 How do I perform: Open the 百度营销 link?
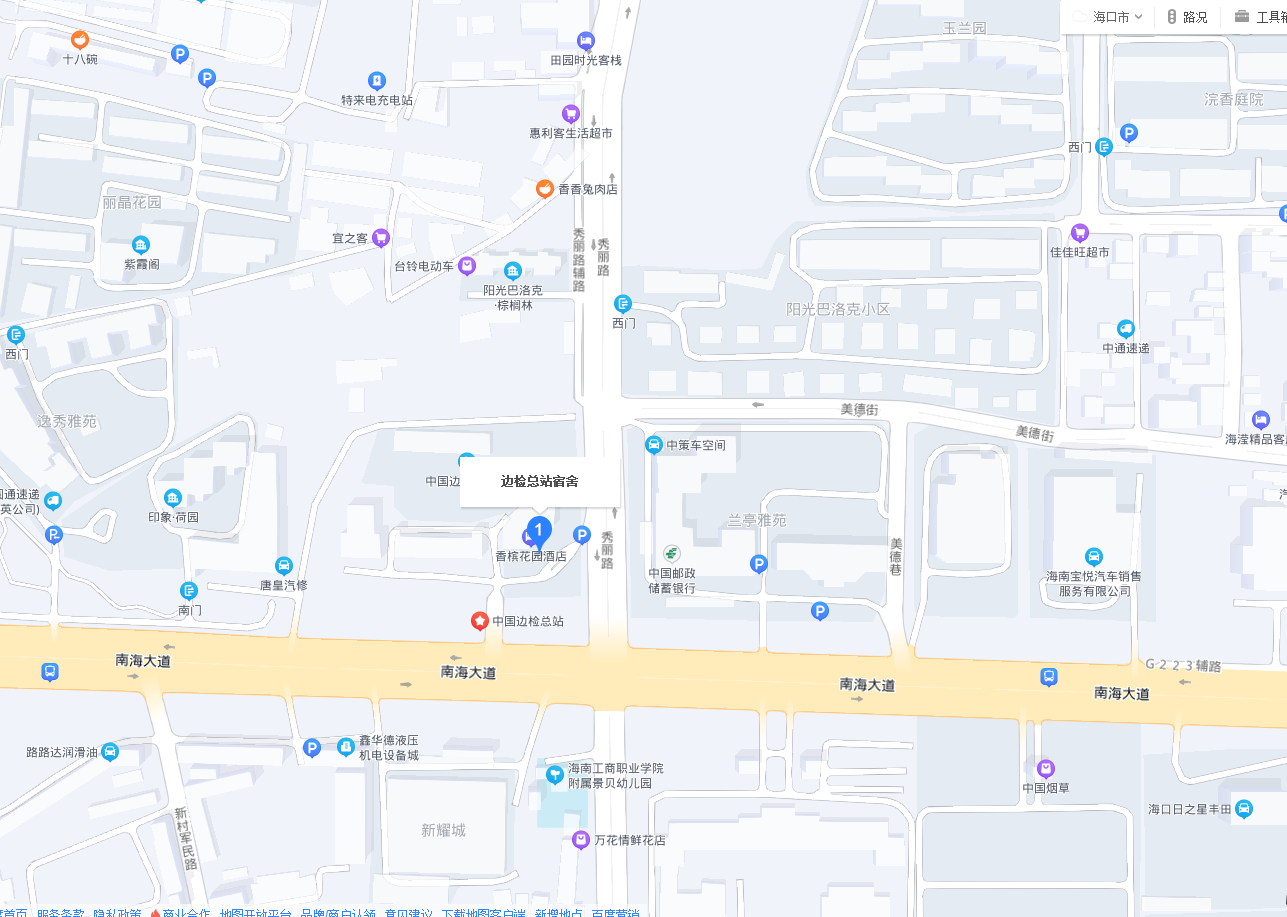615,912
